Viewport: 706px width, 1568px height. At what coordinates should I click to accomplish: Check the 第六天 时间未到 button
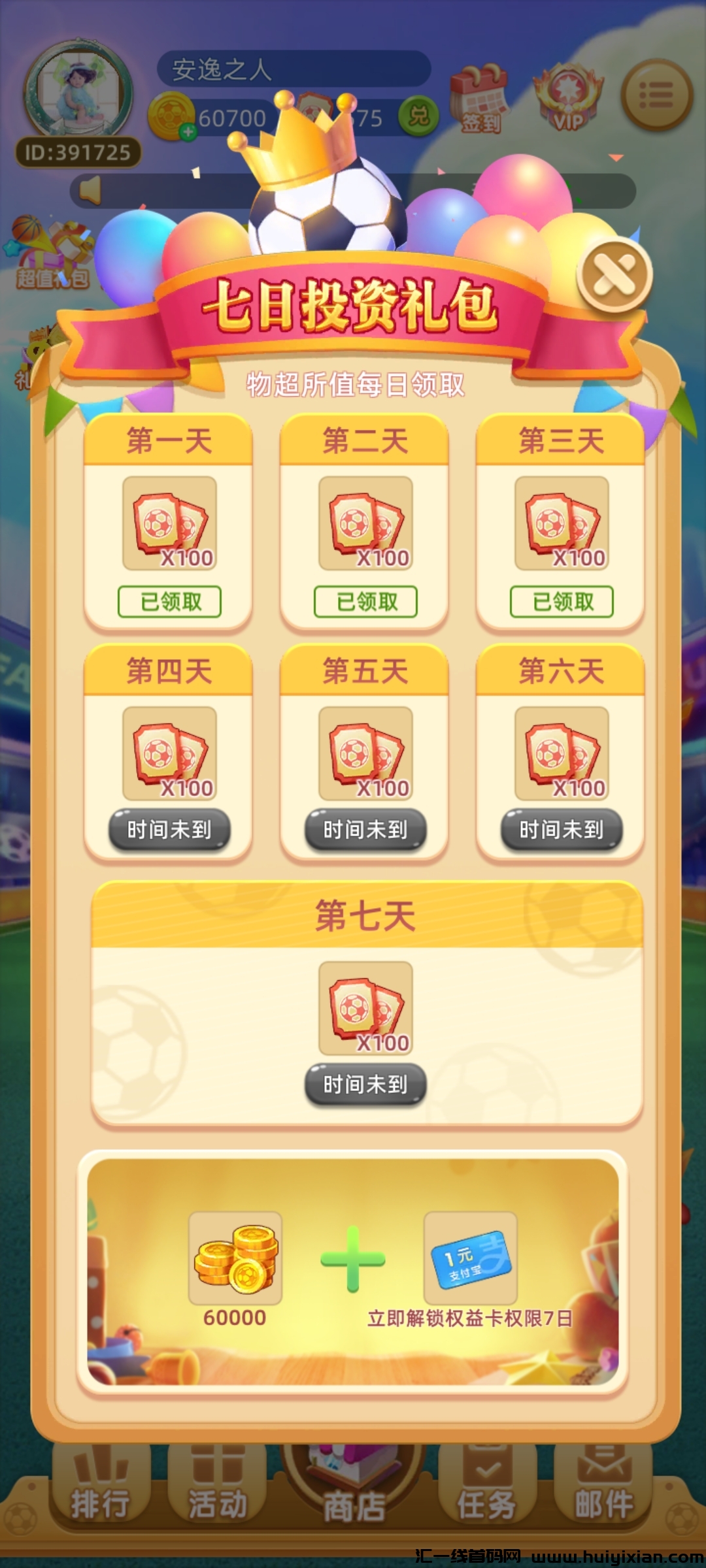coord(562,830)
